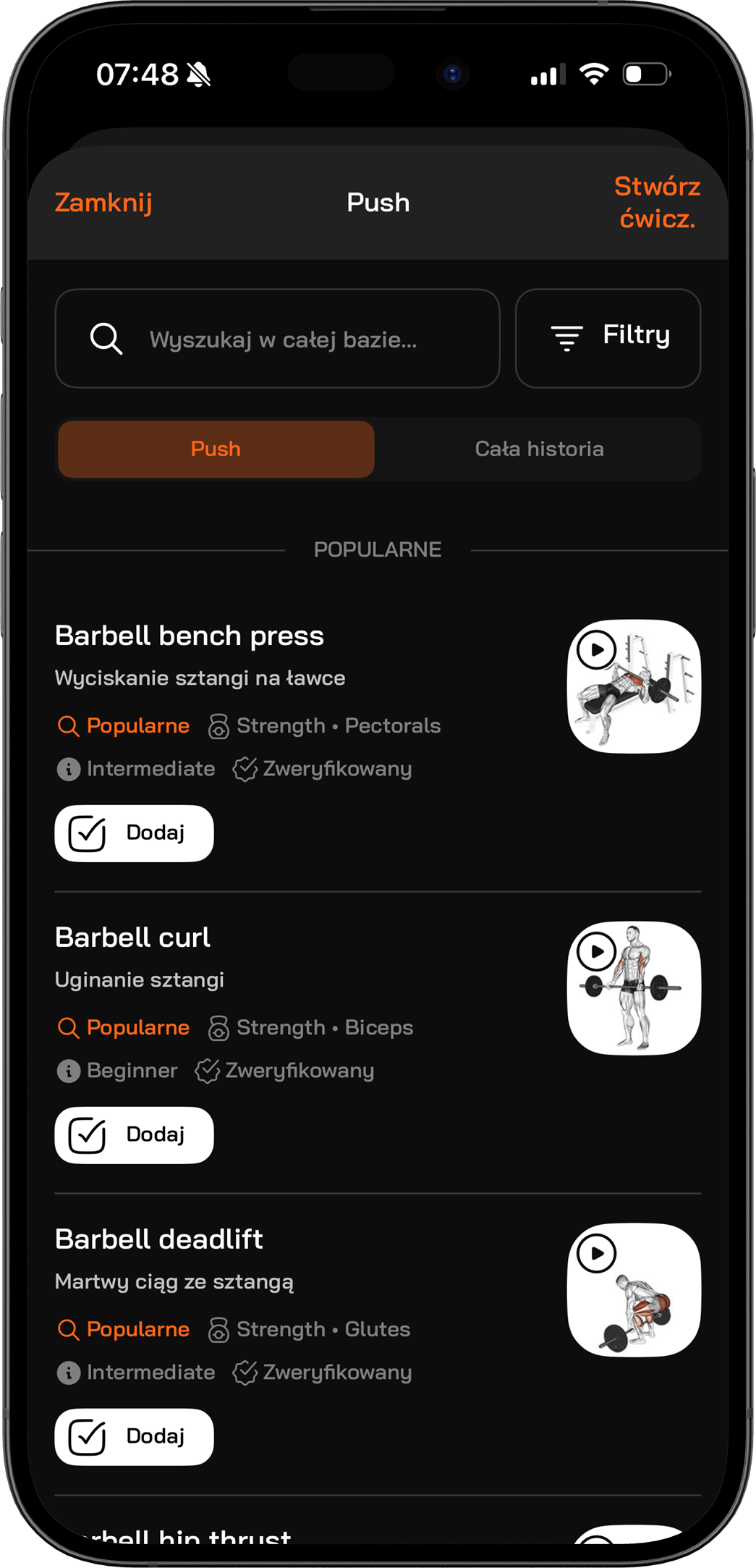
Task: Play the Barbell deadlift demo video
Action: point(597,1253)
